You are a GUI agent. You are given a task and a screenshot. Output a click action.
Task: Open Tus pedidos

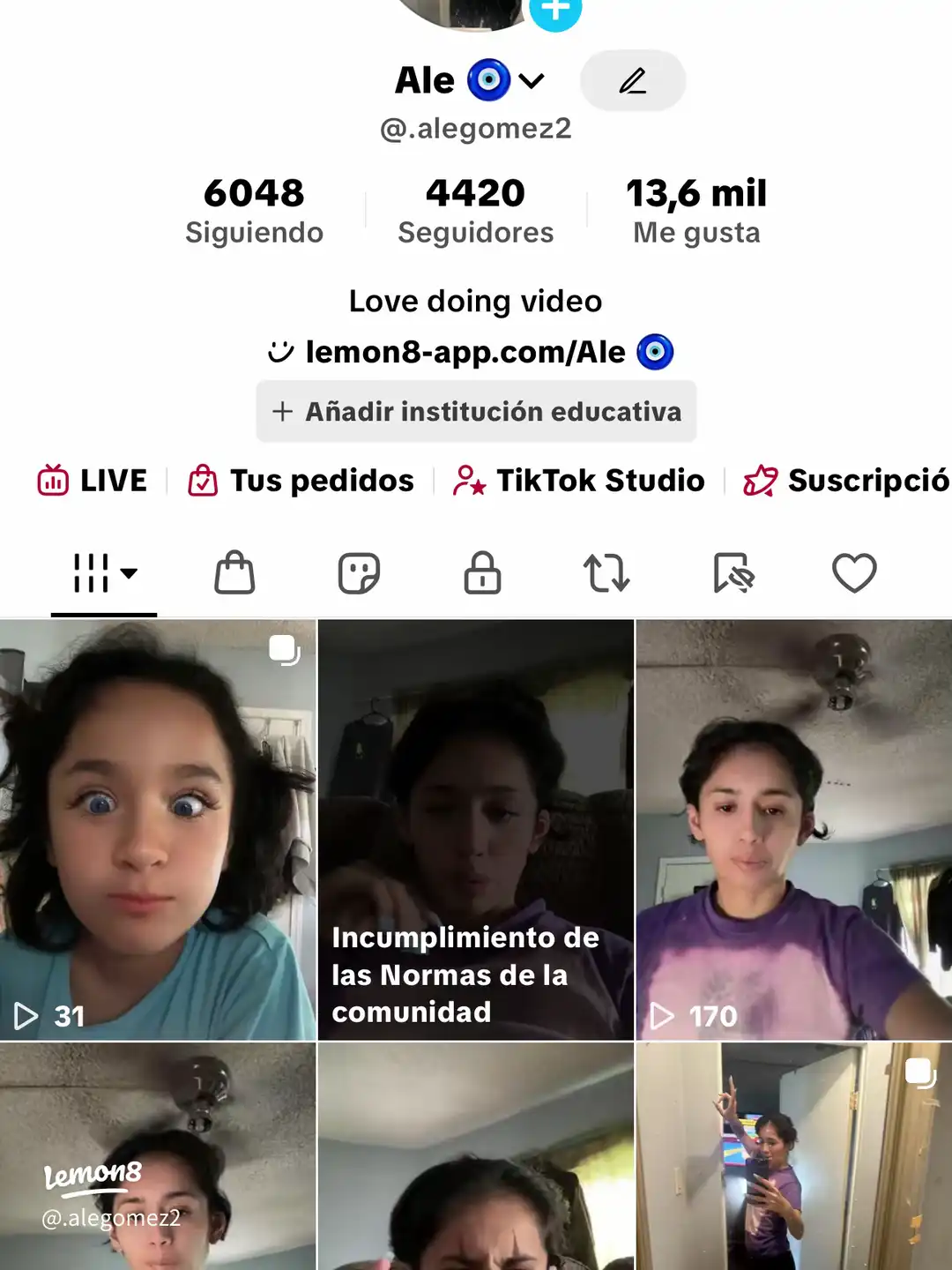pos(301,481)
